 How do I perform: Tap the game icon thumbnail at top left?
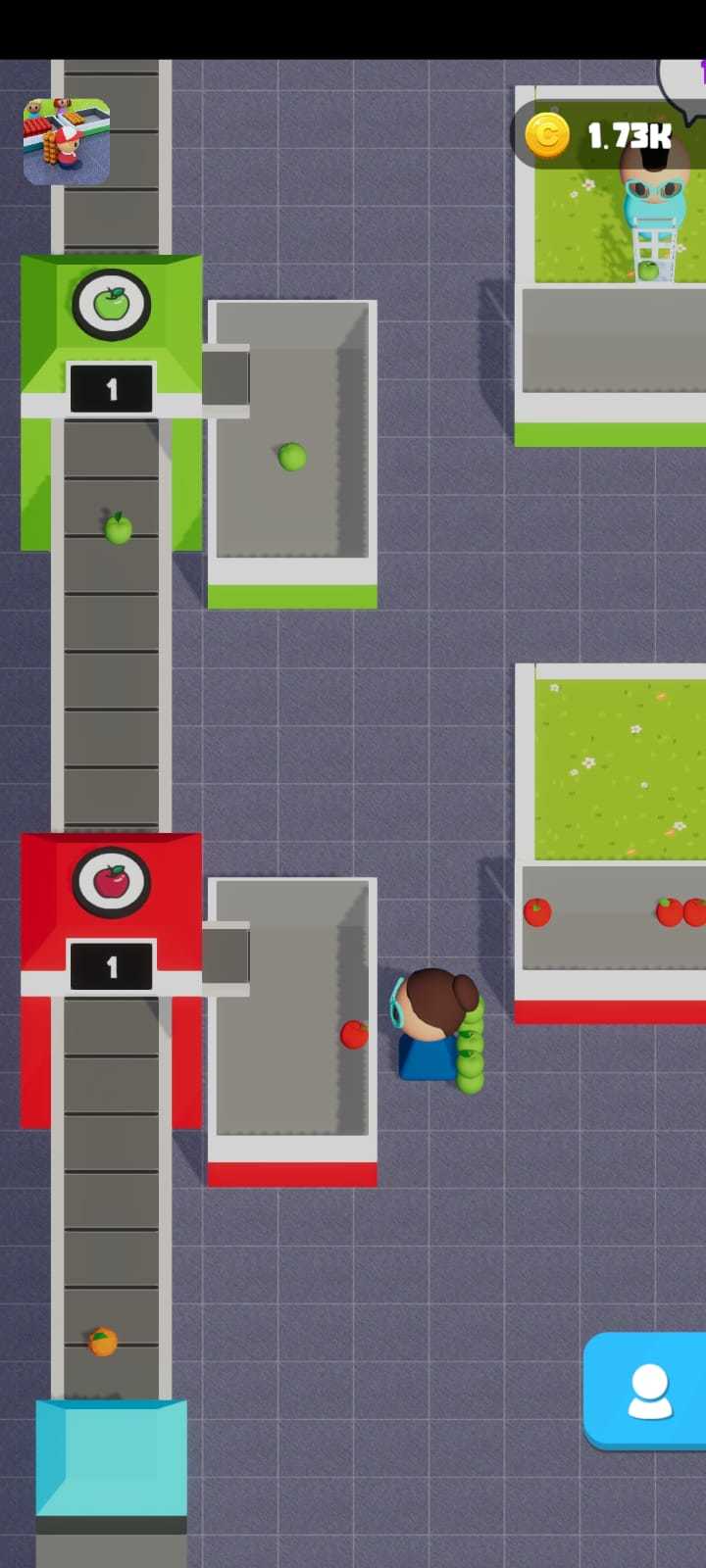click(x=67, y=141)
